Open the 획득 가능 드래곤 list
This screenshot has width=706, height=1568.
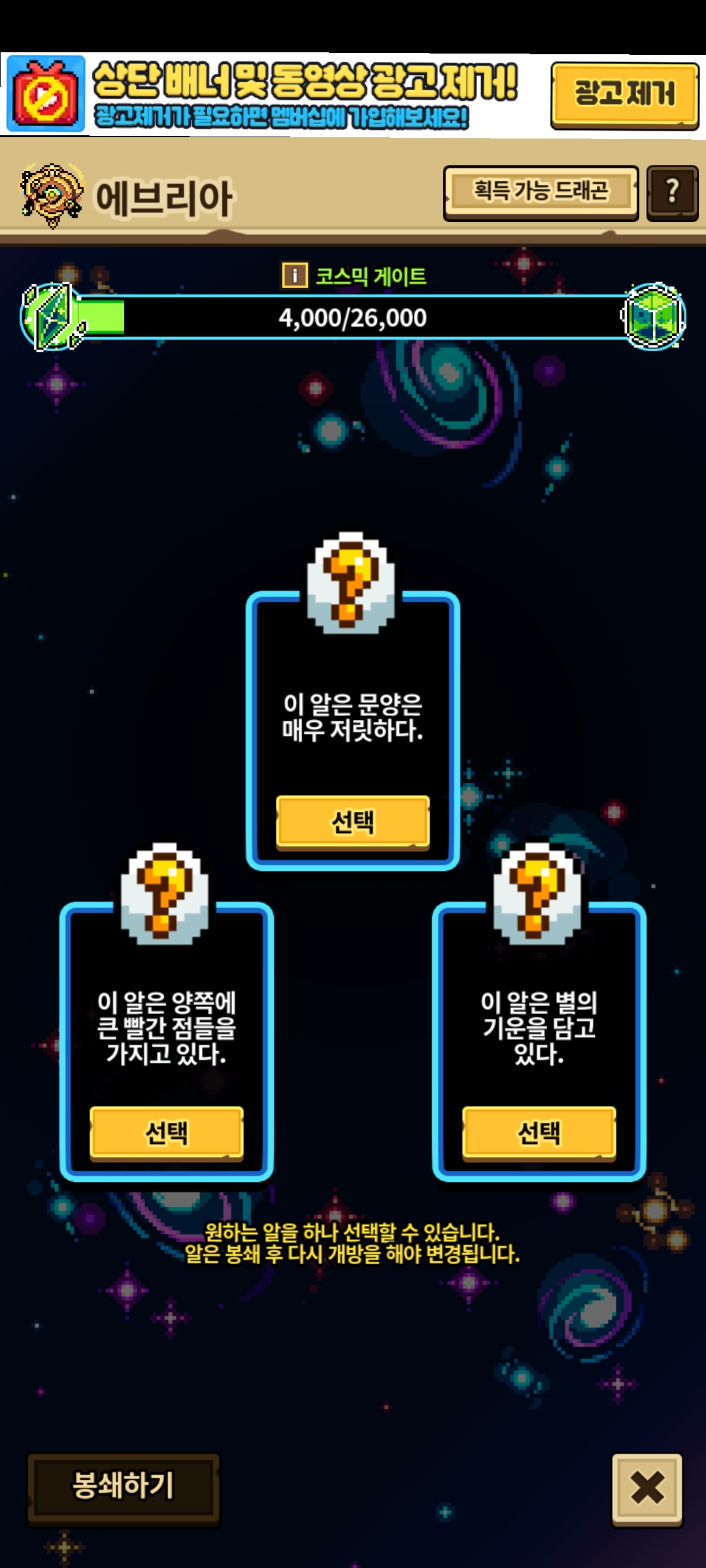click(541, 192)
